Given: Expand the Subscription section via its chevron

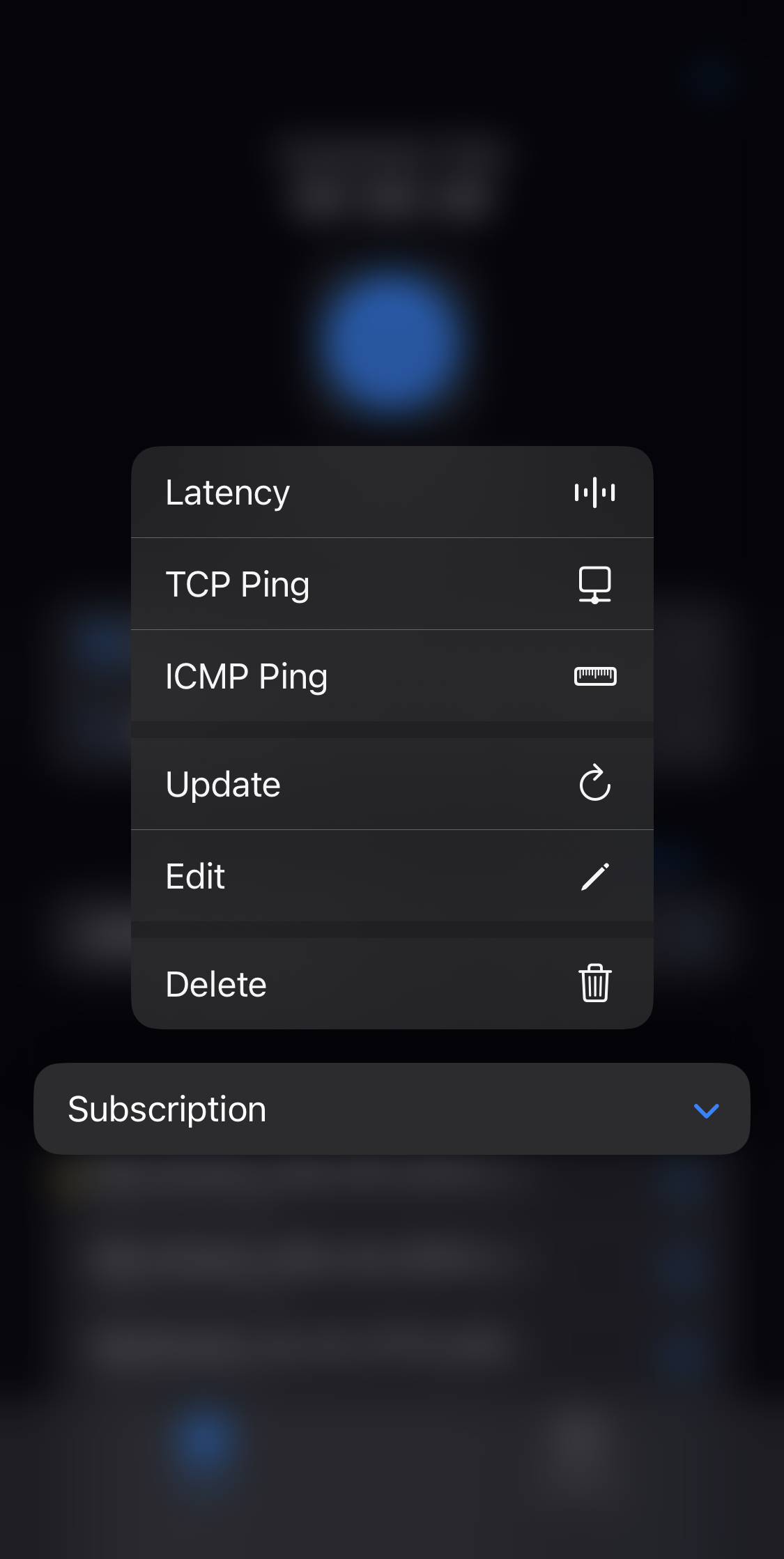Looking at the screenshot, I should (x=706, y=1109).
